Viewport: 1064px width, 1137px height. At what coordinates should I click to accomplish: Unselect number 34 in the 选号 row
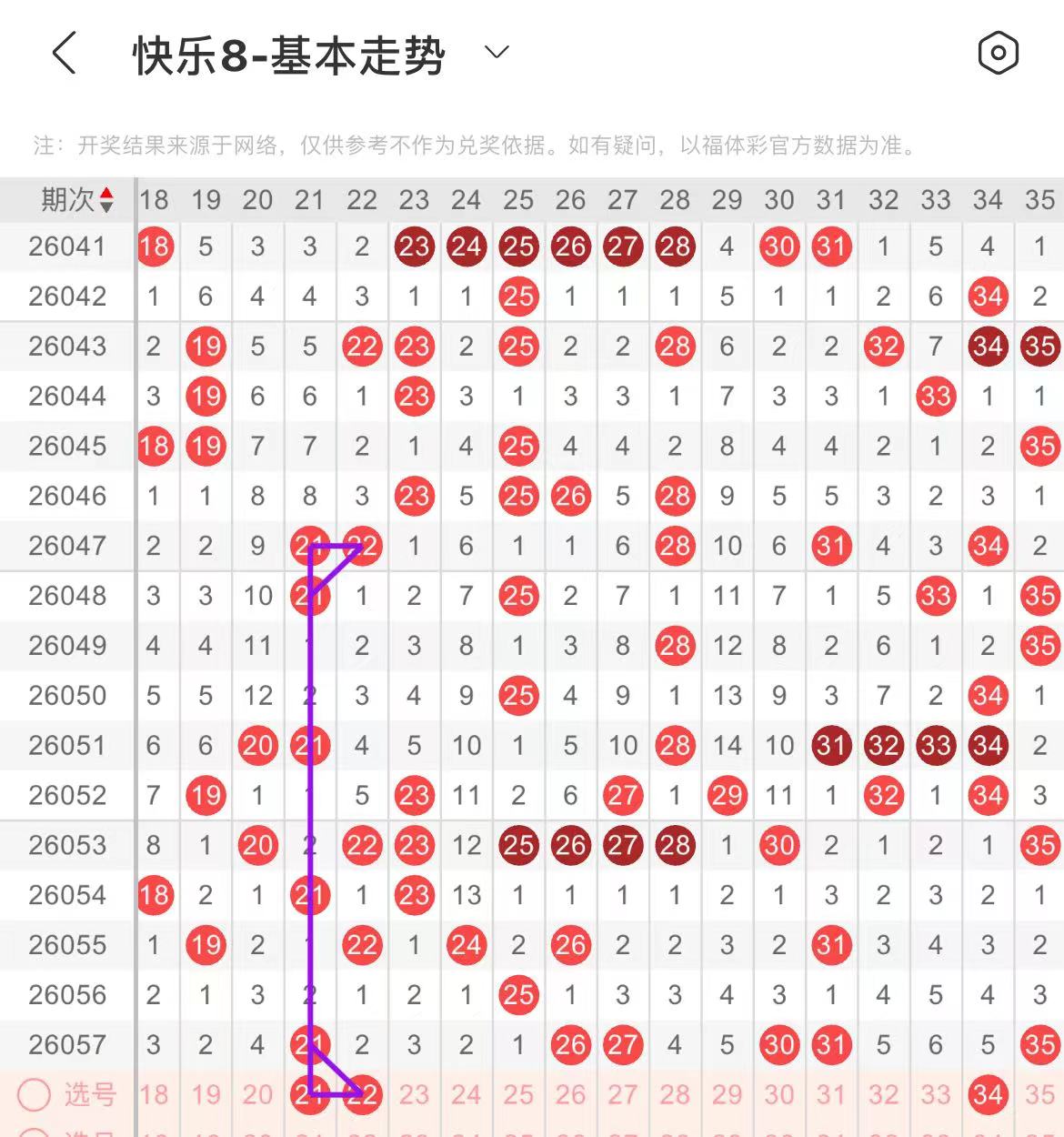[988, 1094]
